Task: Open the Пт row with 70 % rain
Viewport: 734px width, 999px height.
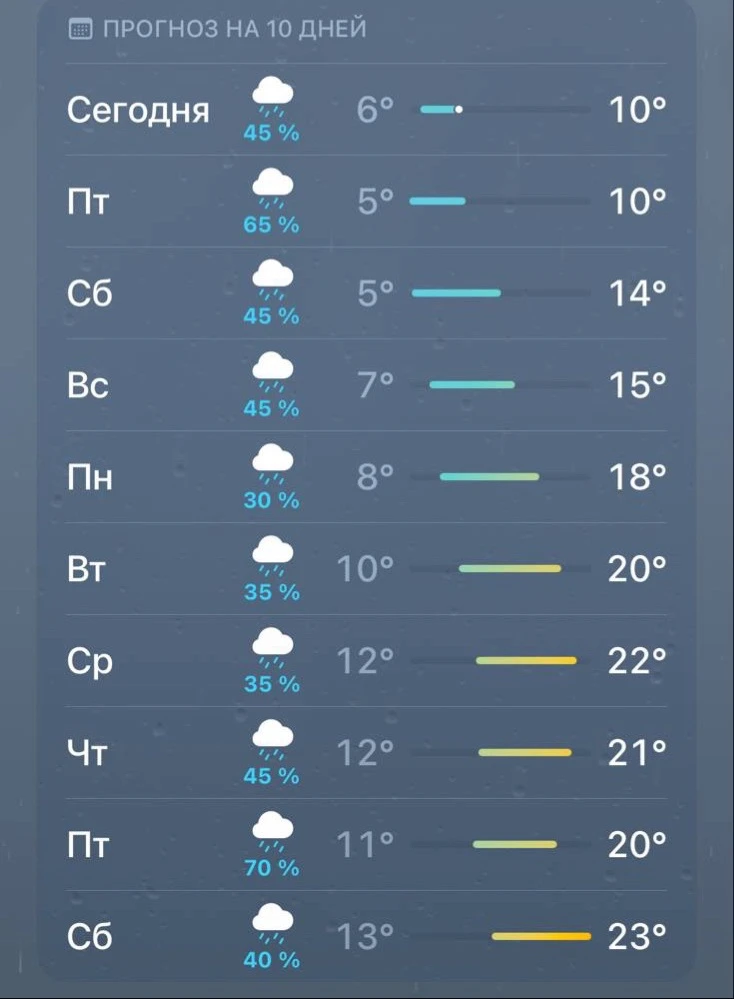Action: click(x=366, y=845)
